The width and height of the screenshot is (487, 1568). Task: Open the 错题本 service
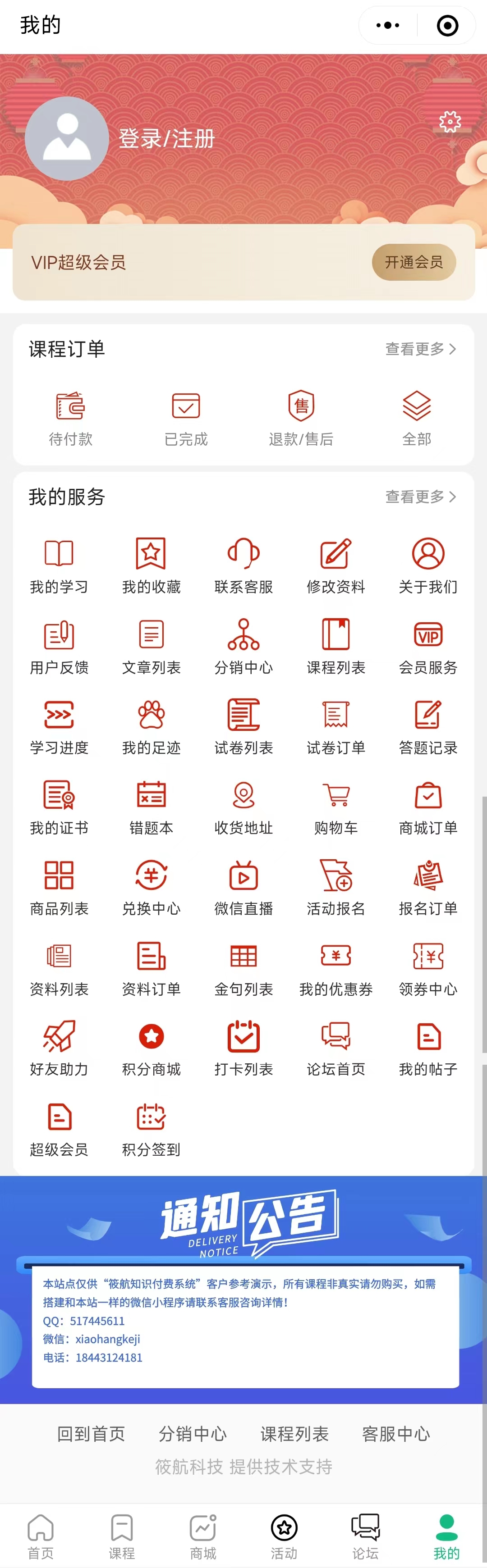pyautogui.click(x=151, y=807)
